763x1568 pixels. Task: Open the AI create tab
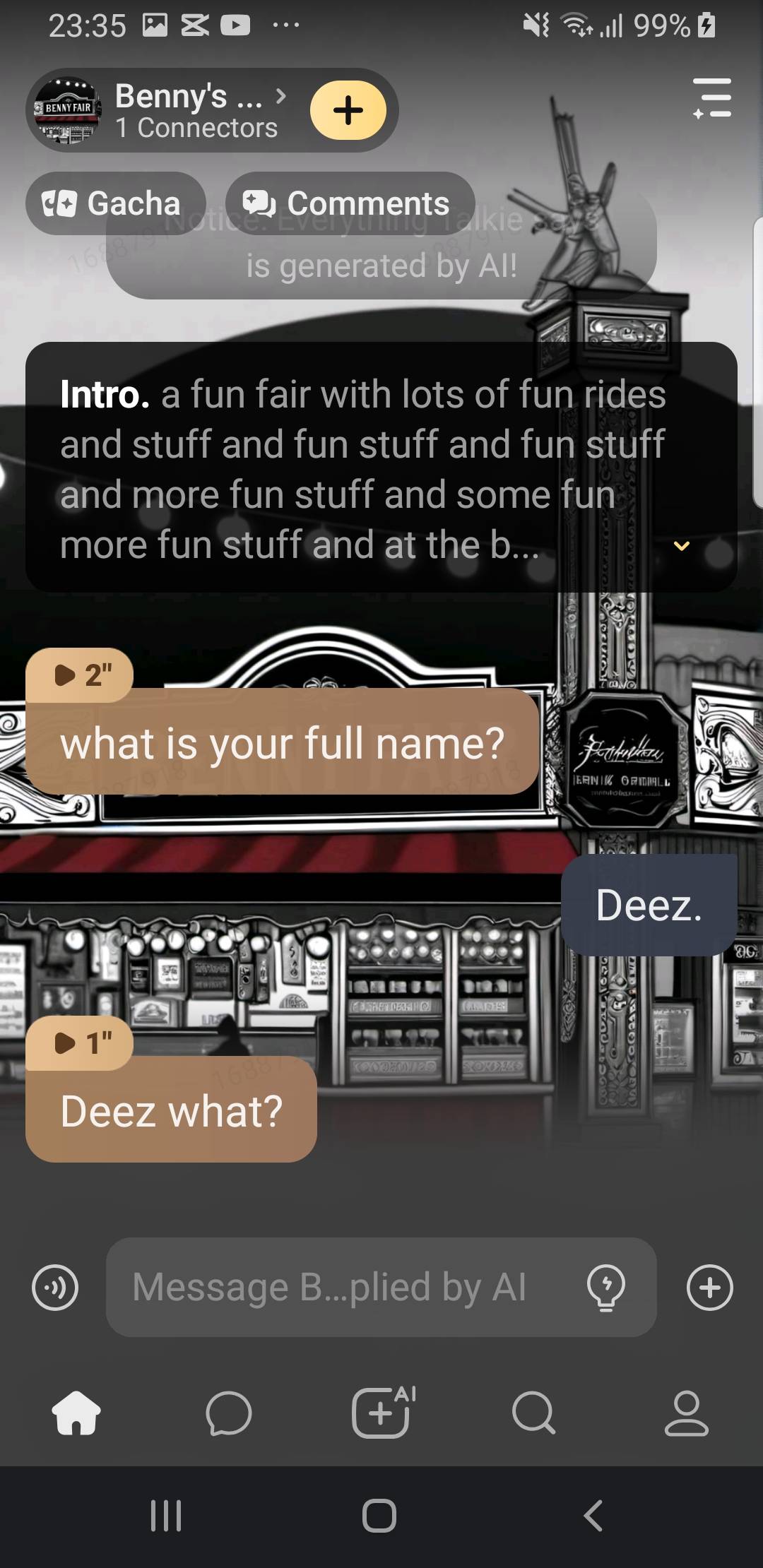pos(381,1413)
